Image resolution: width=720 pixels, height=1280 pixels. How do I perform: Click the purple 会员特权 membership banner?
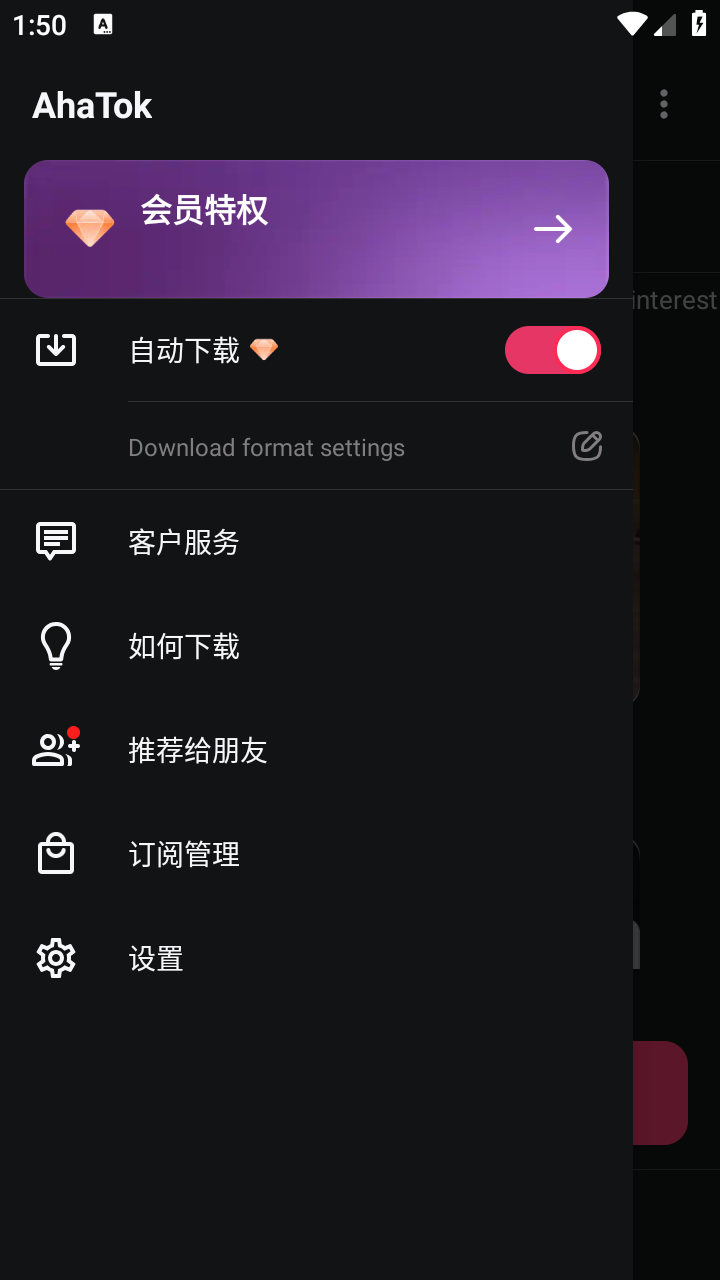(x=316, y=228)
